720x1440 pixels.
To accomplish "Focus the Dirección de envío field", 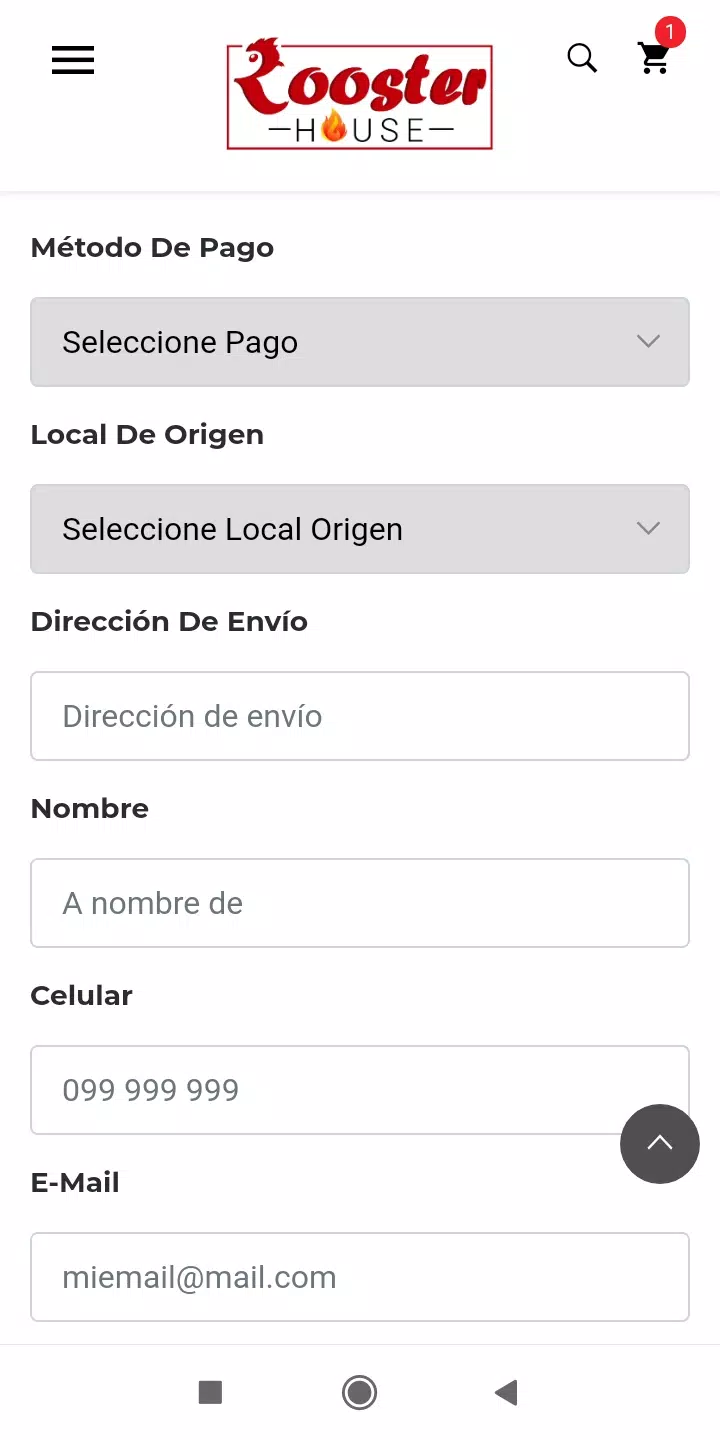I will 360,716.
